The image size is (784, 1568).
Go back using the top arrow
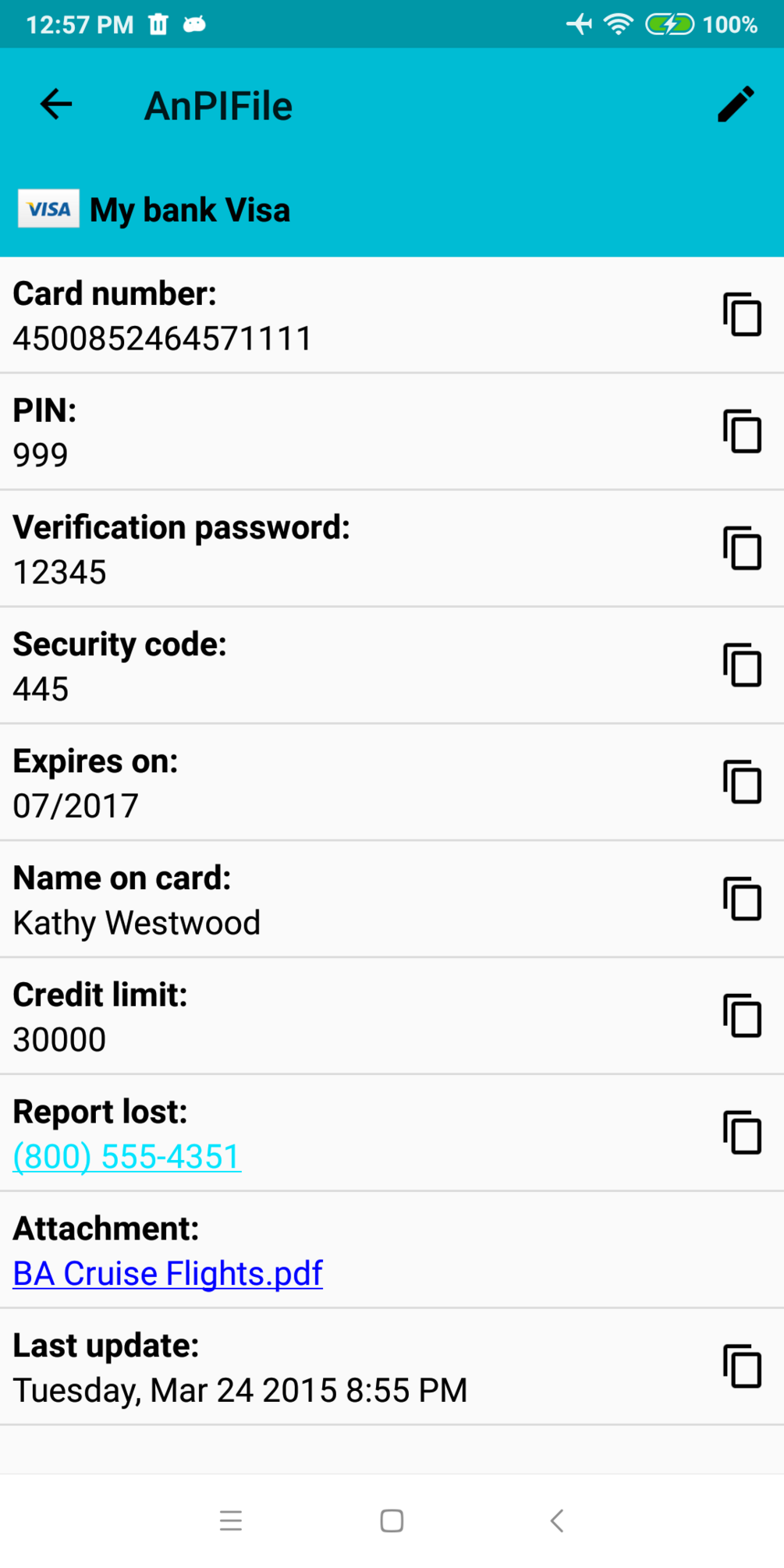pos(56,105)
